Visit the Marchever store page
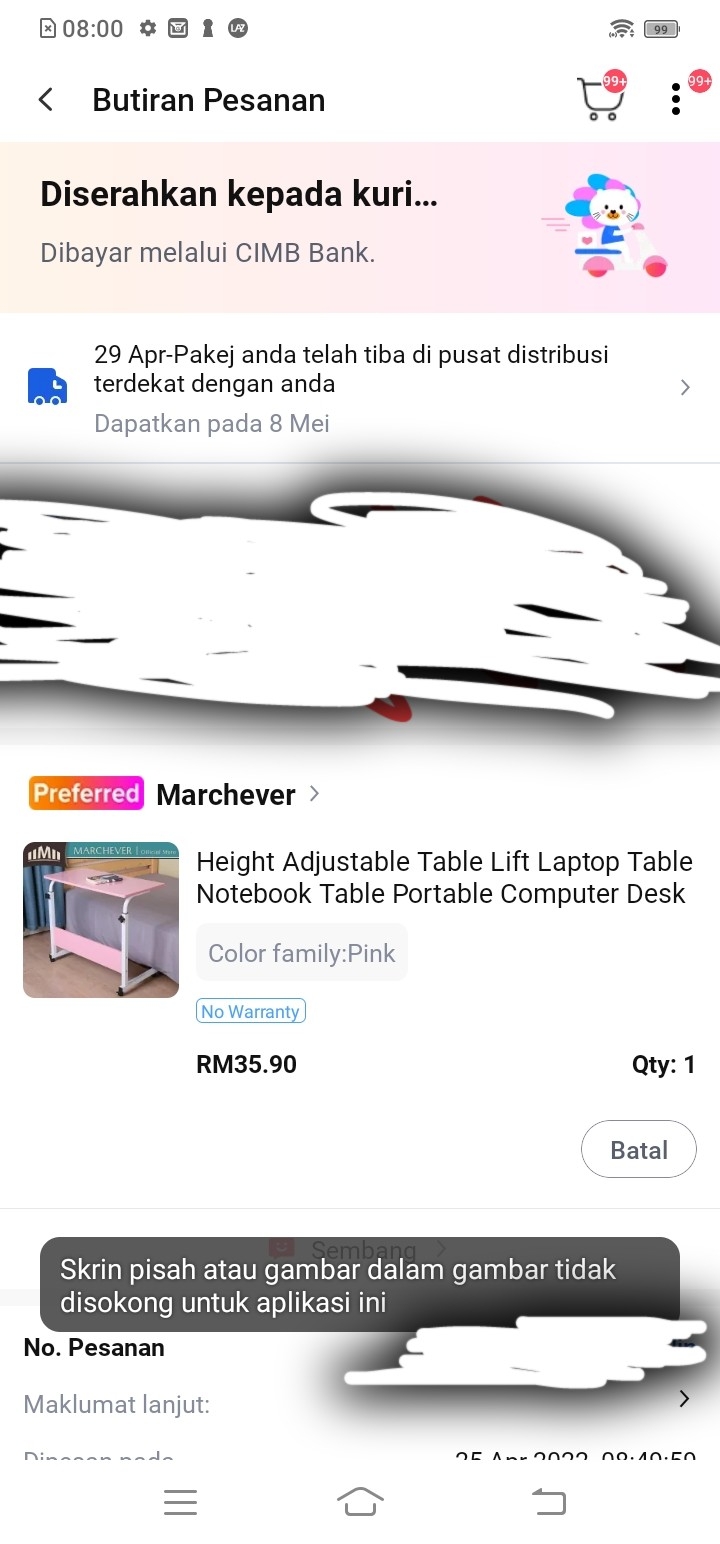The image size is (720, 1544). pos(226,795)
